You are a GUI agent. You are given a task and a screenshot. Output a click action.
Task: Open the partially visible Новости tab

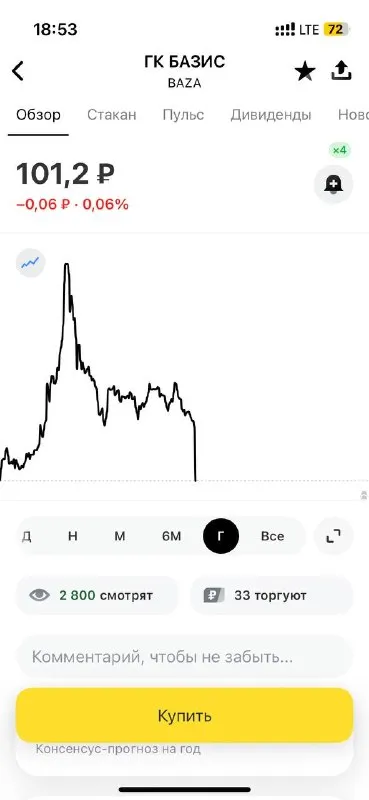[353, 115]
